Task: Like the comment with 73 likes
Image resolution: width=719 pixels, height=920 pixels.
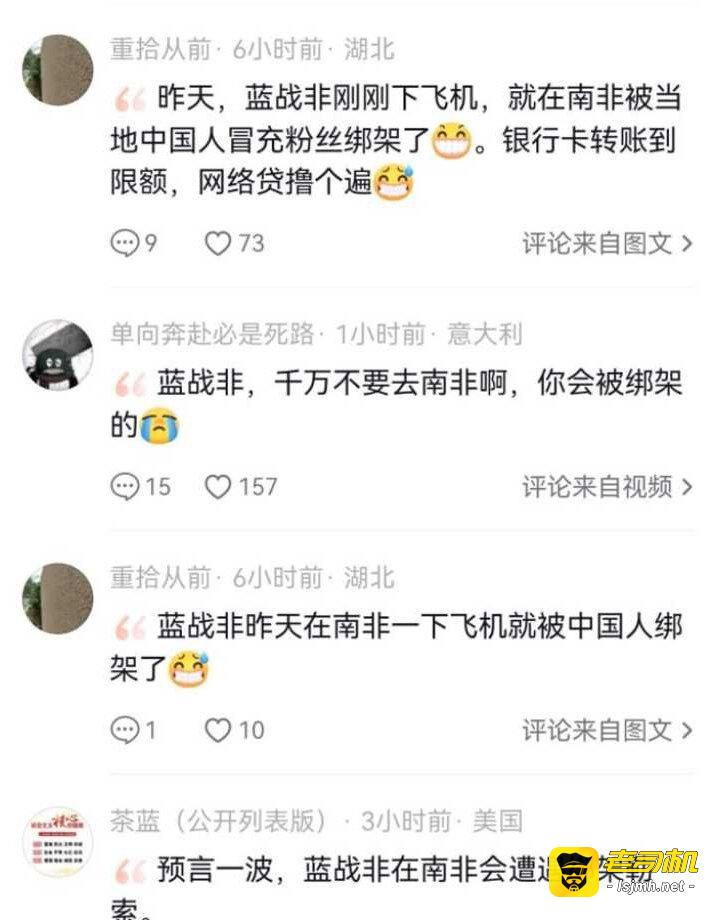Action: coord(218,243)
